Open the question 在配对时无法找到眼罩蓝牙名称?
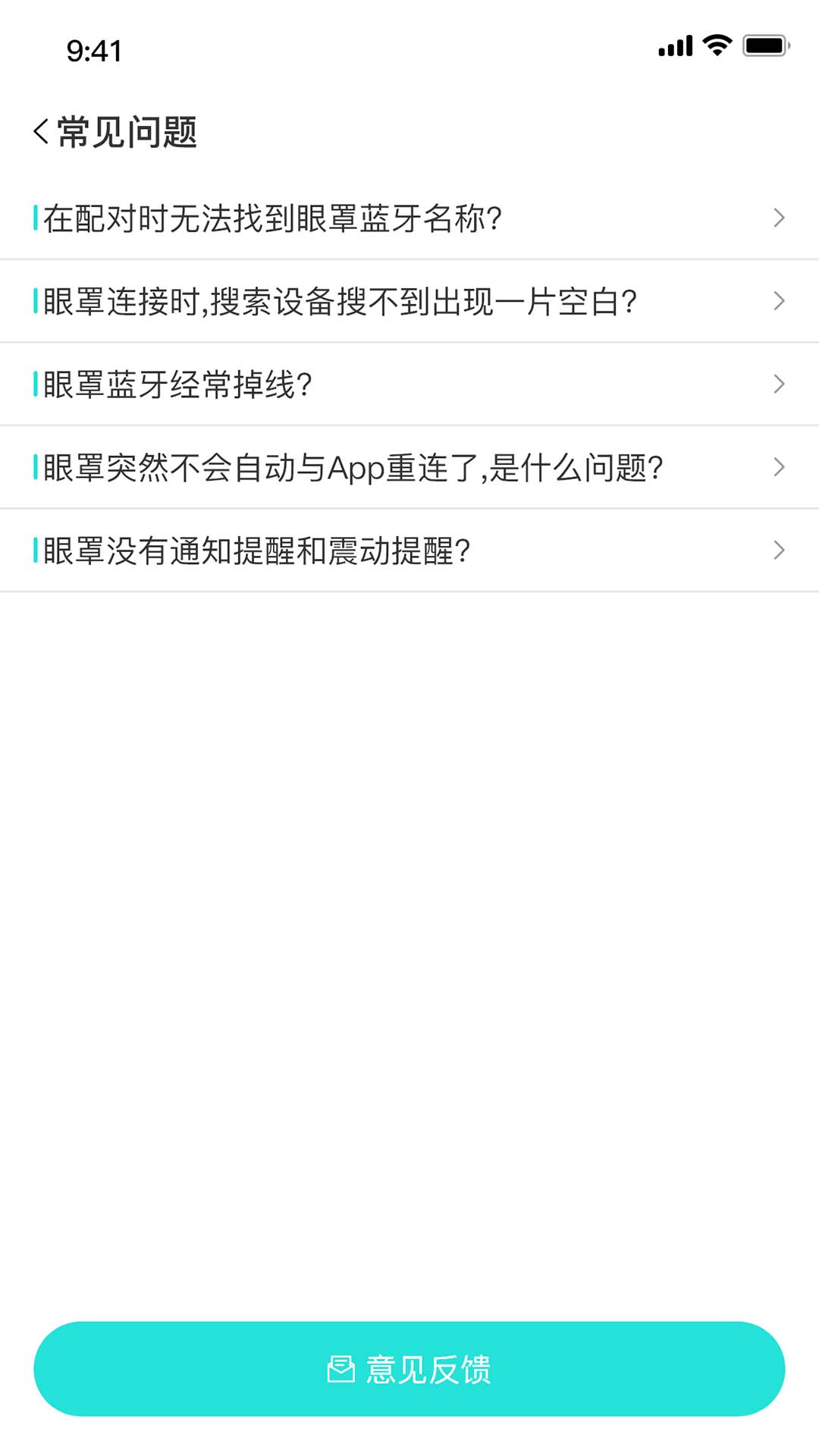Image resolution: width=819 pixels, height=1456 pixels. click(x=409, y=218)
